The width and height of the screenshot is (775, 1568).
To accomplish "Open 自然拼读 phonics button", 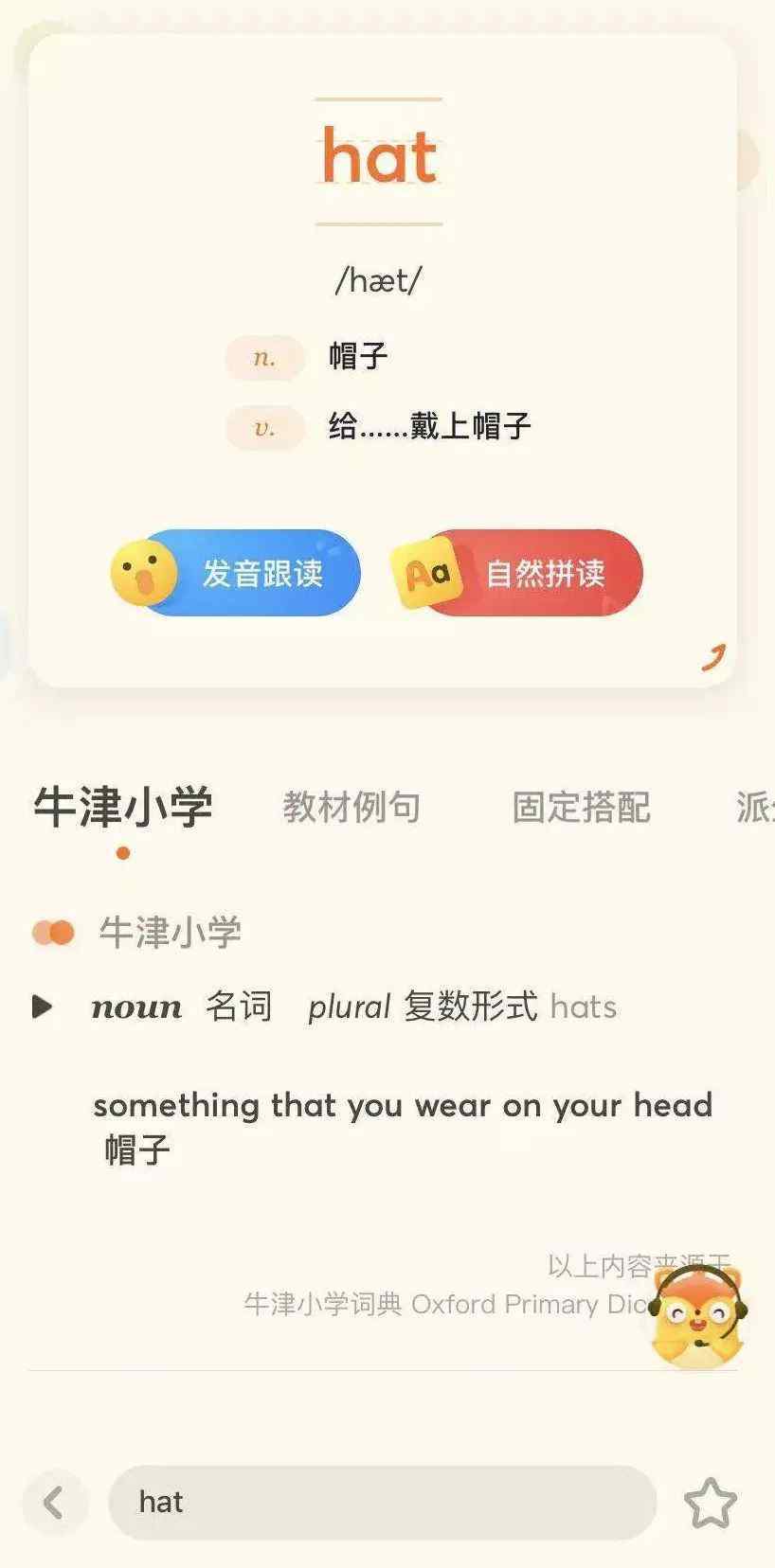I will [x=517, y=573].
